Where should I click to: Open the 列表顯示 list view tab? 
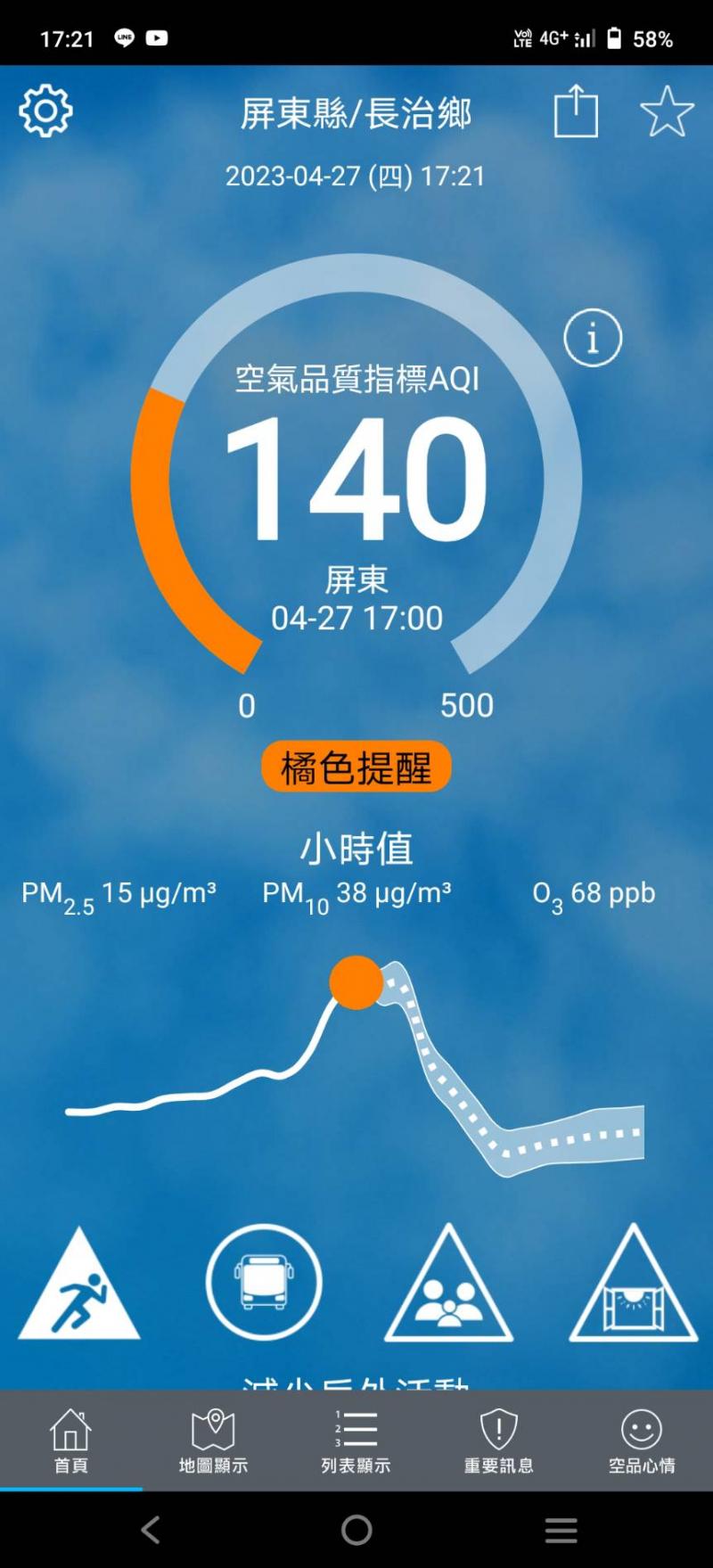356,1441
